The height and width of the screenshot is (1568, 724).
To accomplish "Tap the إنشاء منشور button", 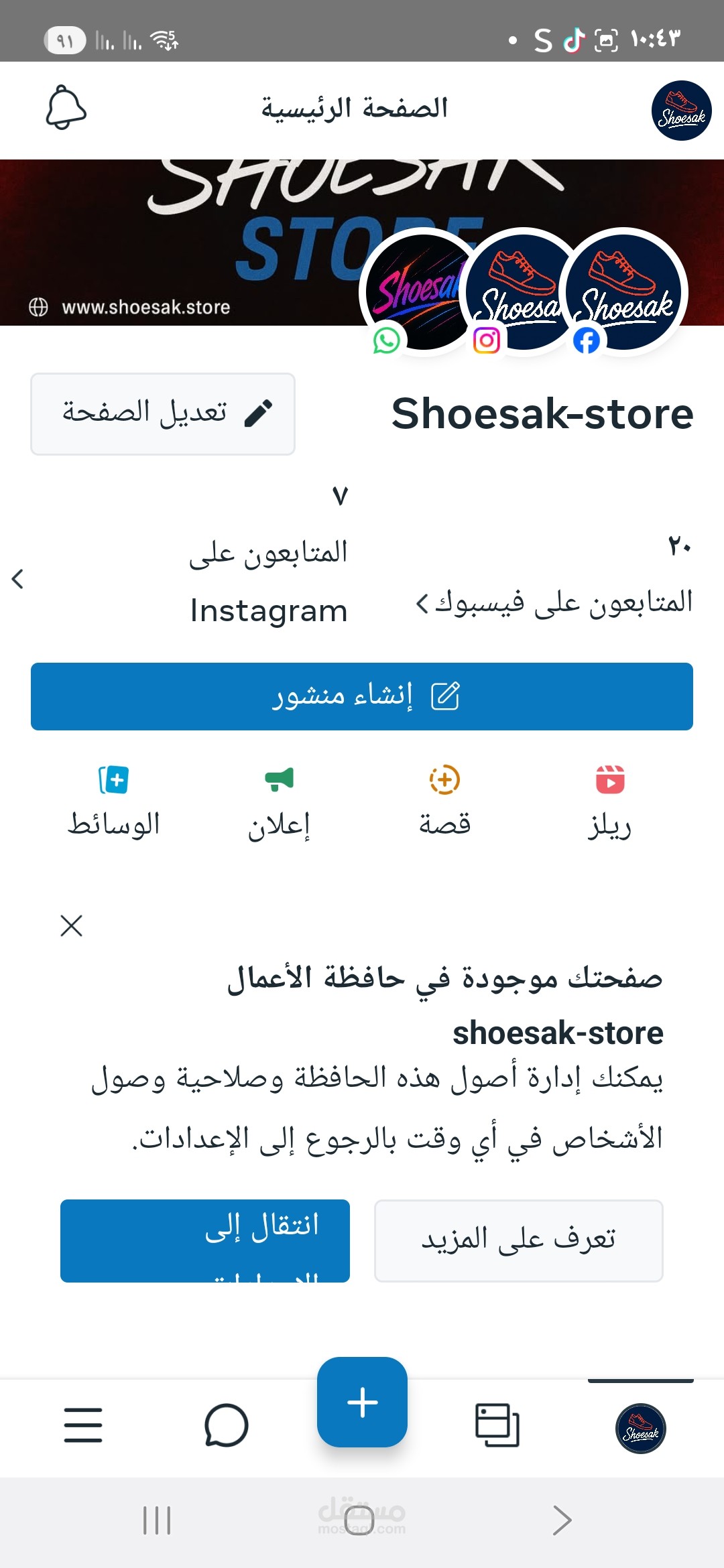I will pos(362,696).
